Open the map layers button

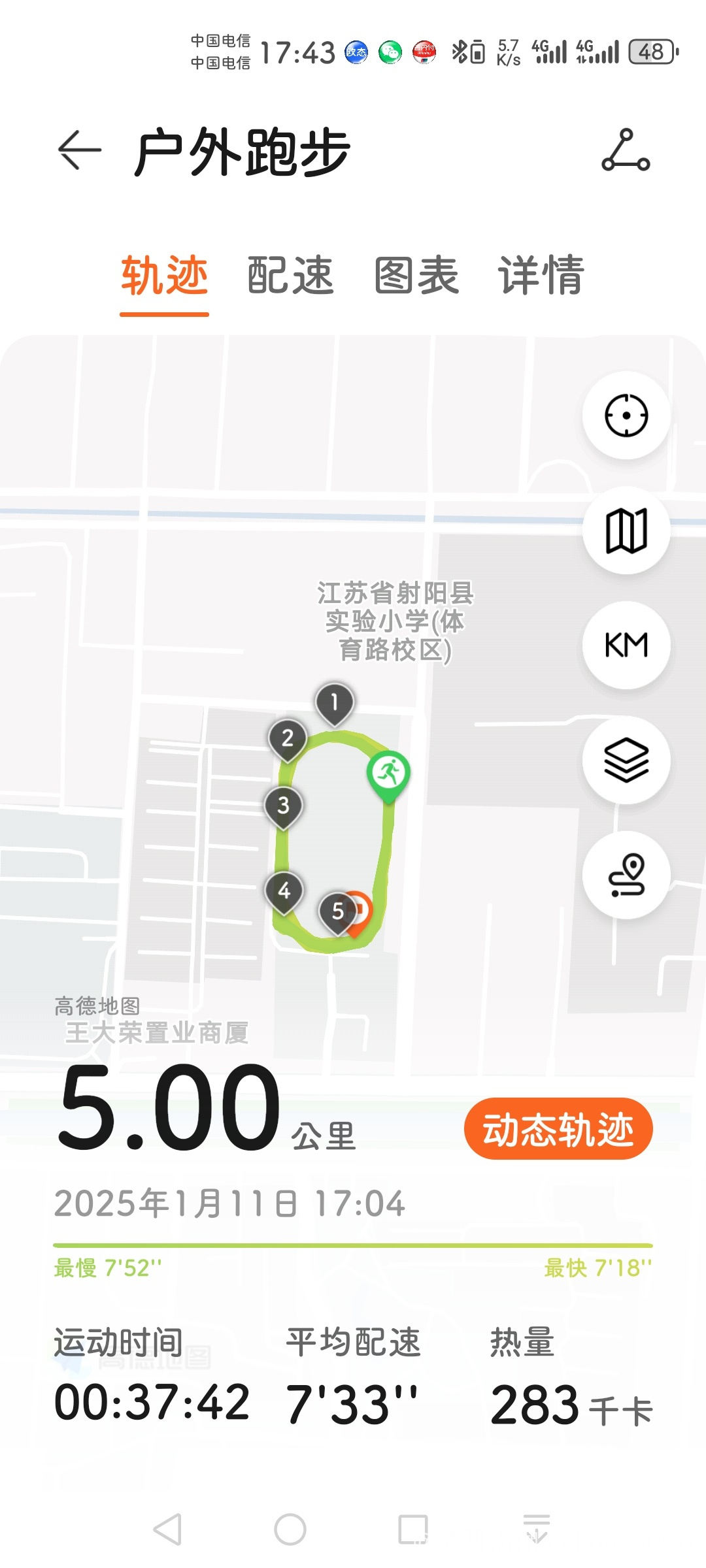click(626, 760)
